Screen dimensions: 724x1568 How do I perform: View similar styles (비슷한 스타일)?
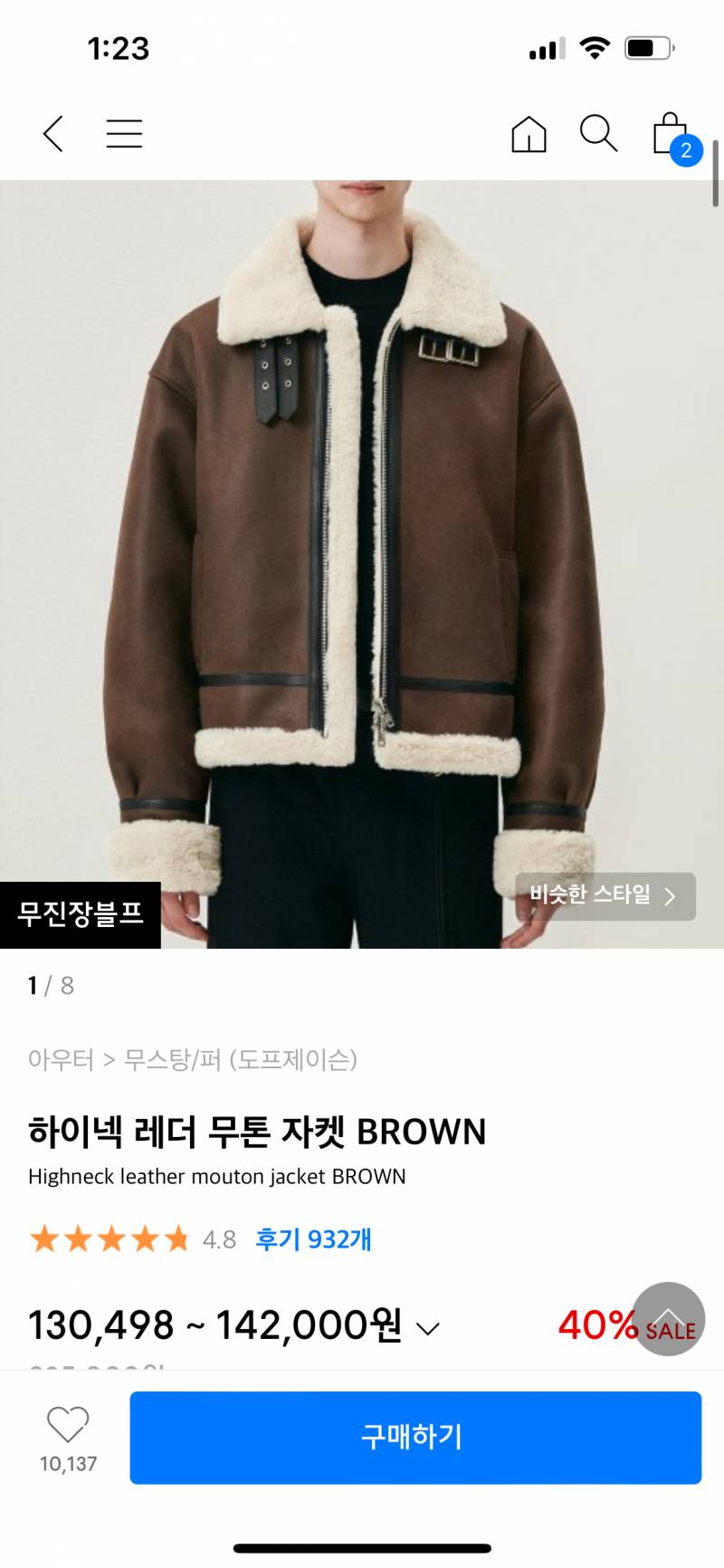click(605, 896)
